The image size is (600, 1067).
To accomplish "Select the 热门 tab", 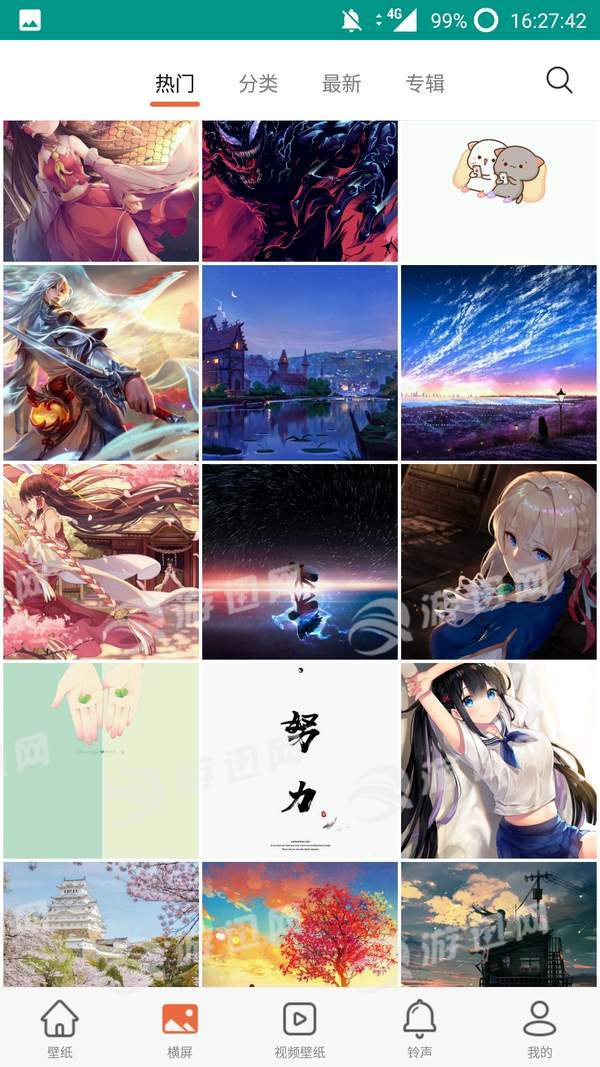I will (x=175, y=84).
